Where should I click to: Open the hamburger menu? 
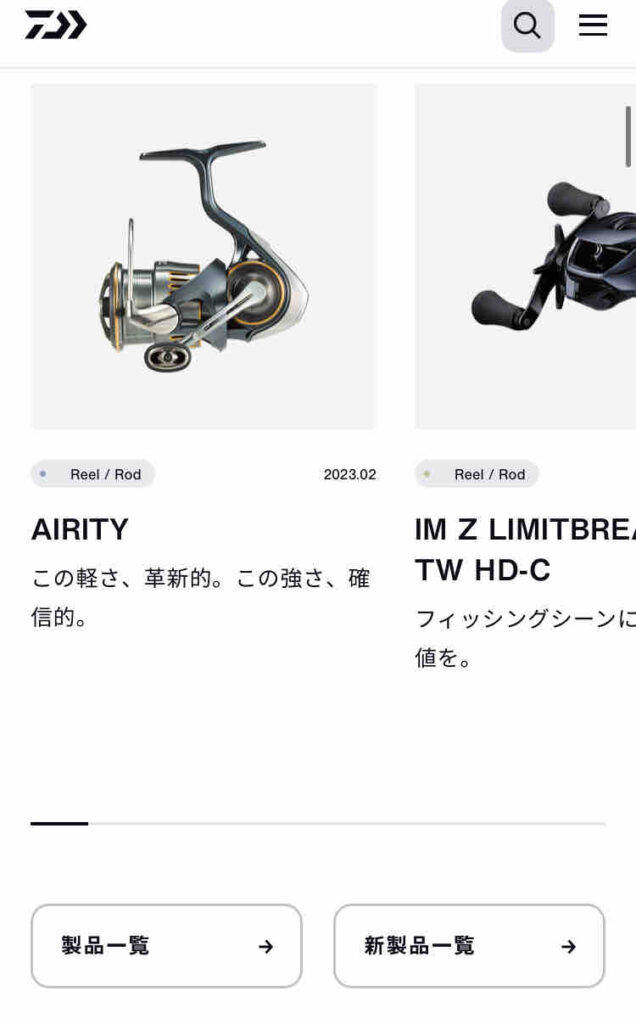click(x=593, y=26)
